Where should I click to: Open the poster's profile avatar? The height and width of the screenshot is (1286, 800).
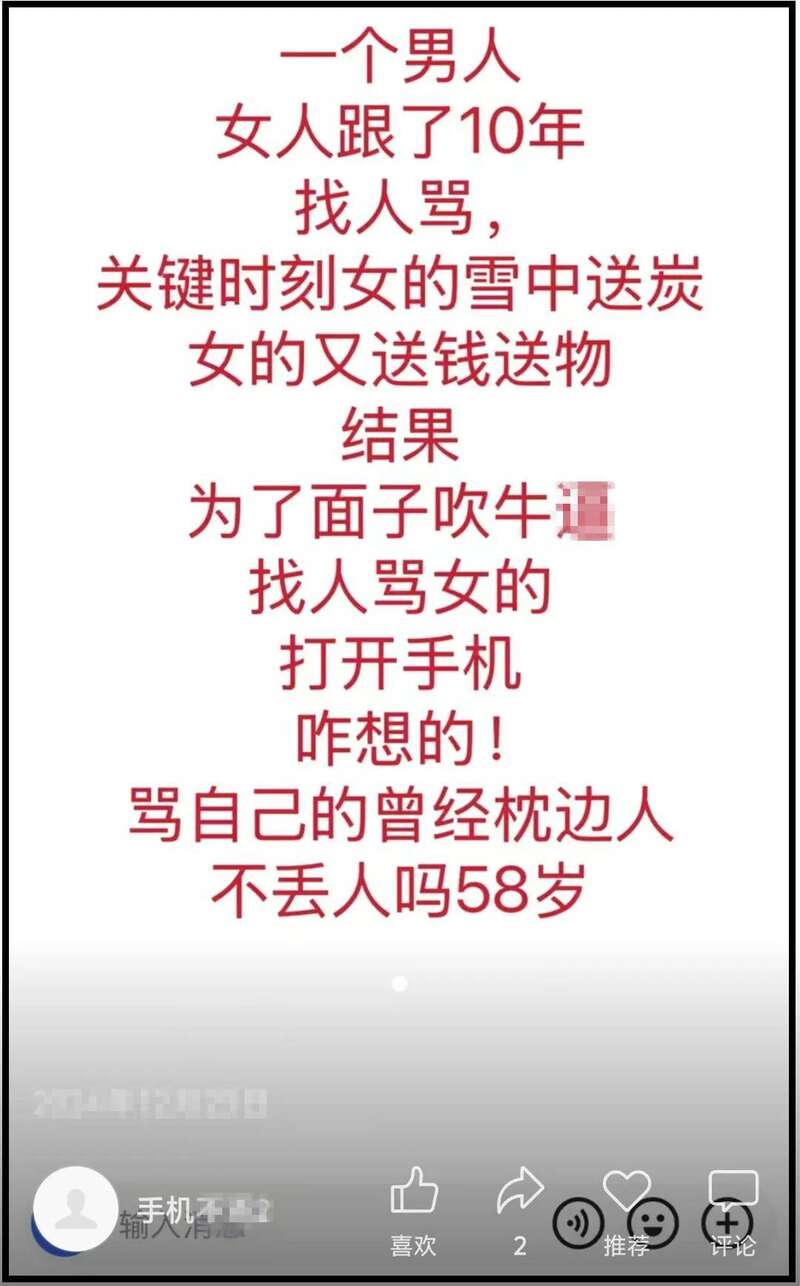click(x=76, y=1209)
